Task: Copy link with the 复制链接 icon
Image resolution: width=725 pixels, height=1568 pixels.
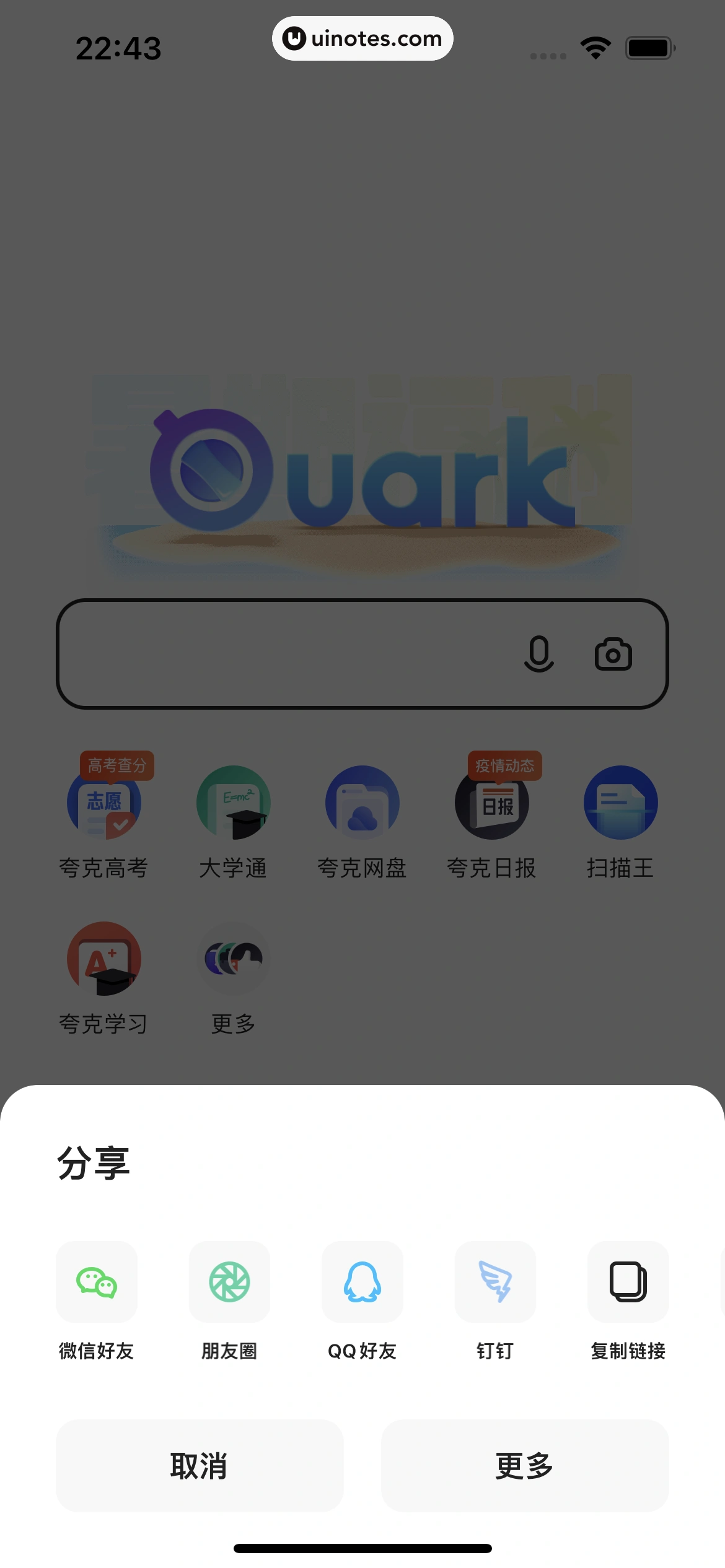Action: click(x=628, y=1282)
